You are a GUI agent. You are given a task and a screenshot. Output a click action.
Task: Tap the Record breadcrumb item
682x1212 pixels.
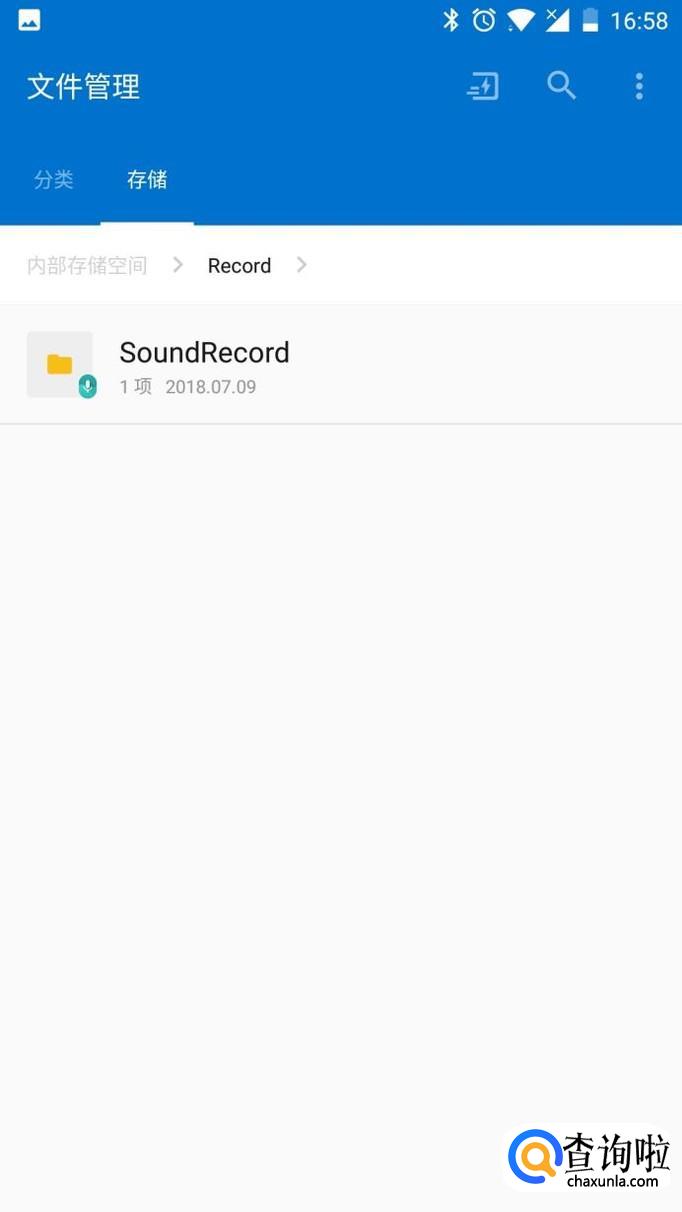[239, 265]
